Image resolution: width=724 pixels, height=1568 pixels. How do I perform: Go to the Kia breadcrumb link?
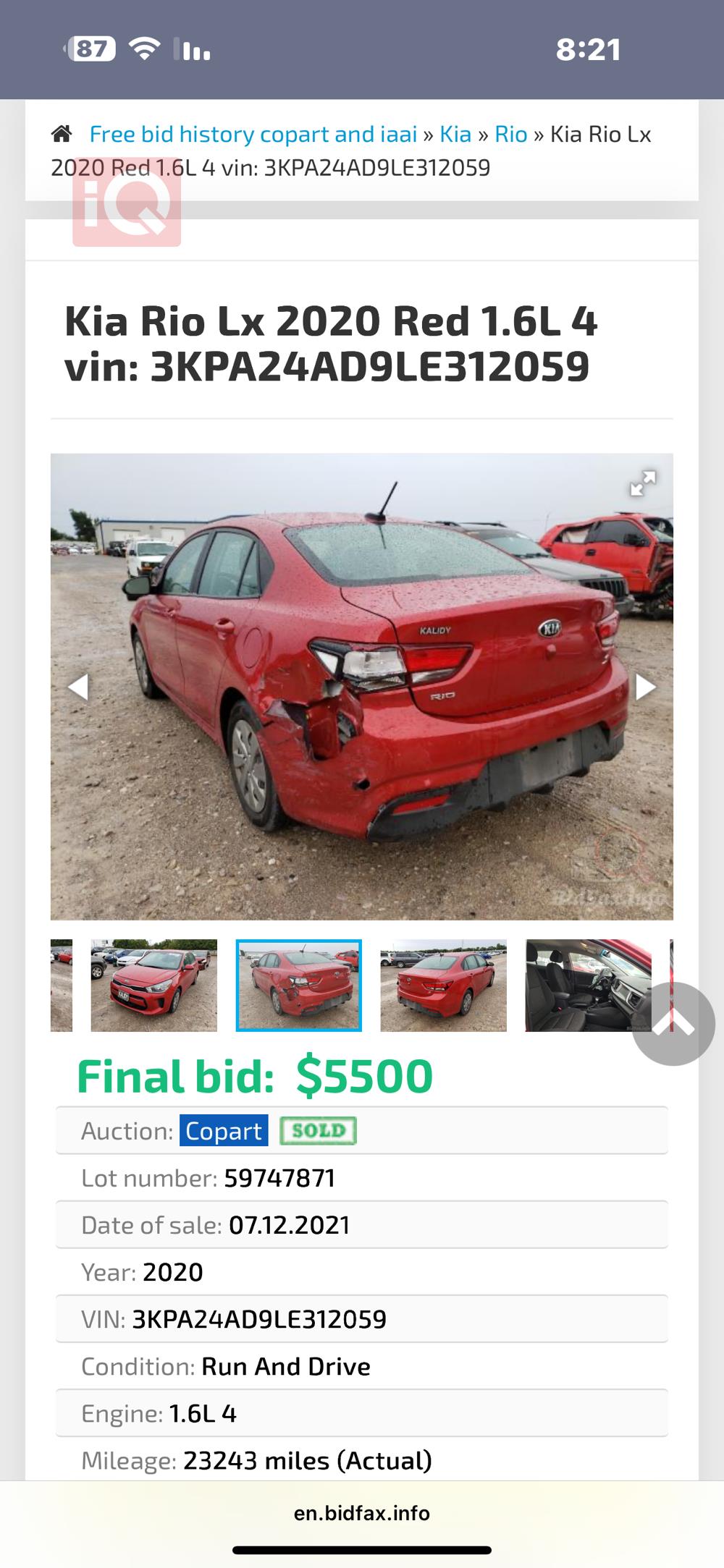[455, 135]
